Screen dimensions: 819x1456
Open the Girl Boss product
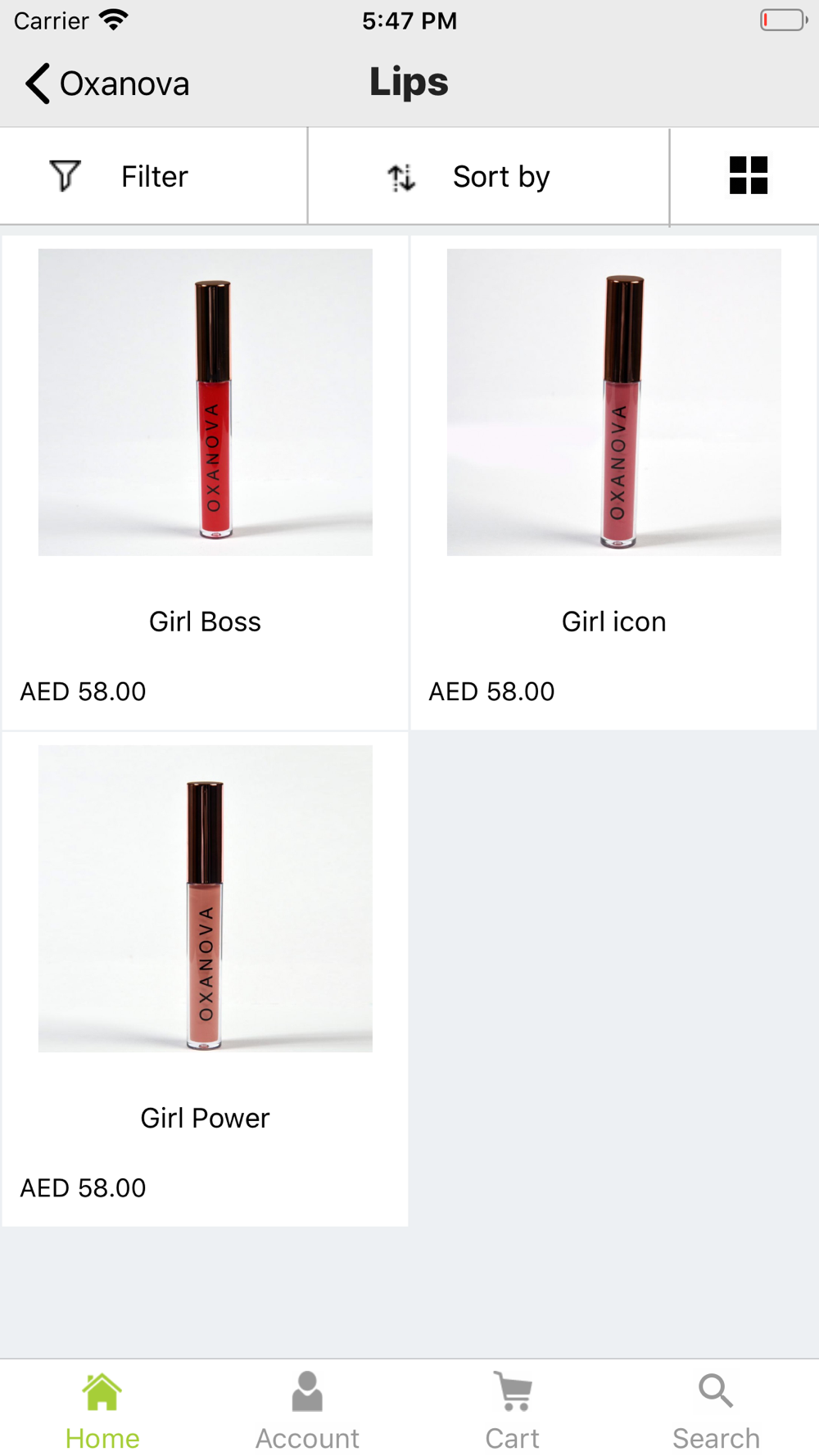205,483
